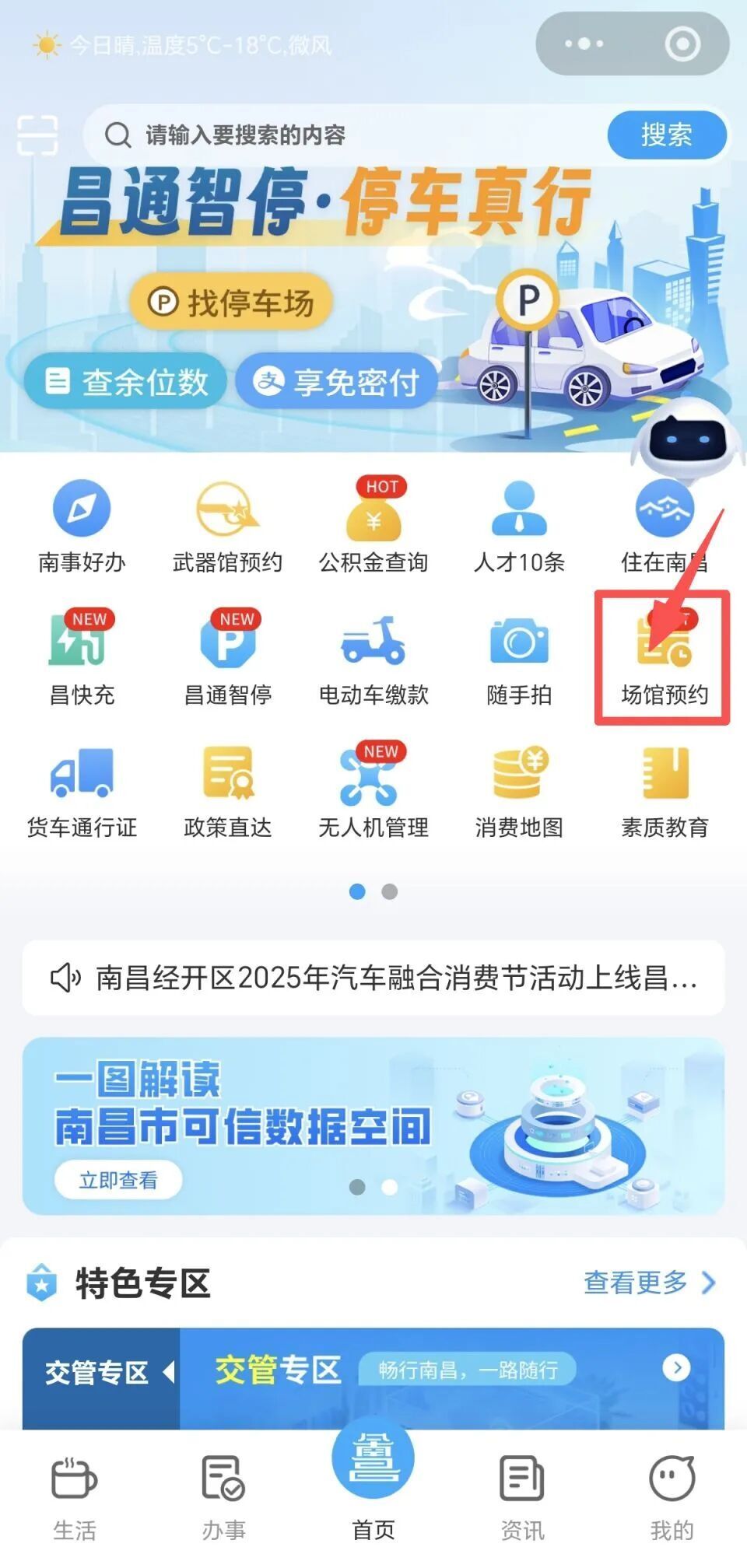Click the scan icon in top-left corner
The image size is (747, 1568).
pos(39,135)
